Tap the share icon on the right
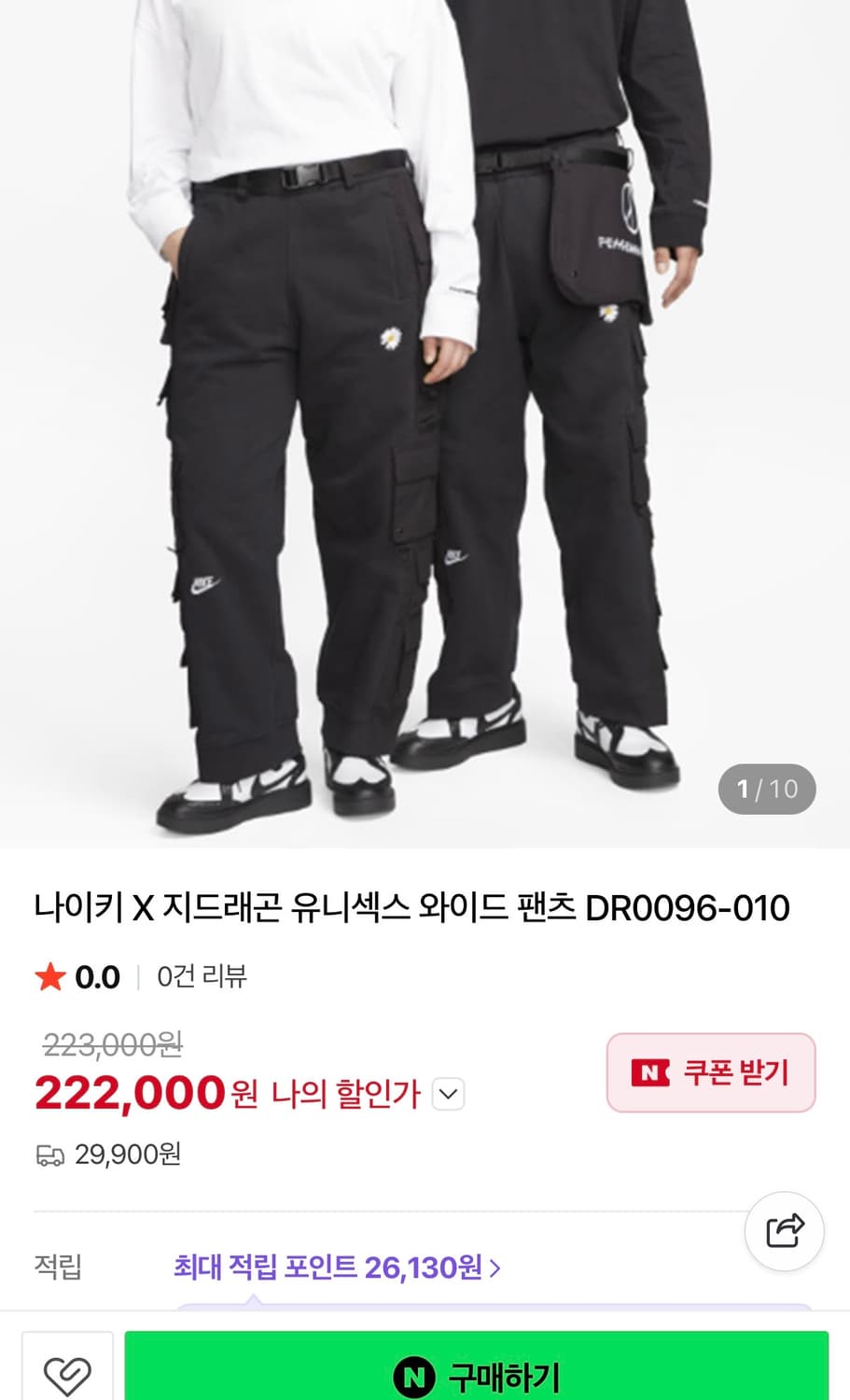 coord(784,1231)
